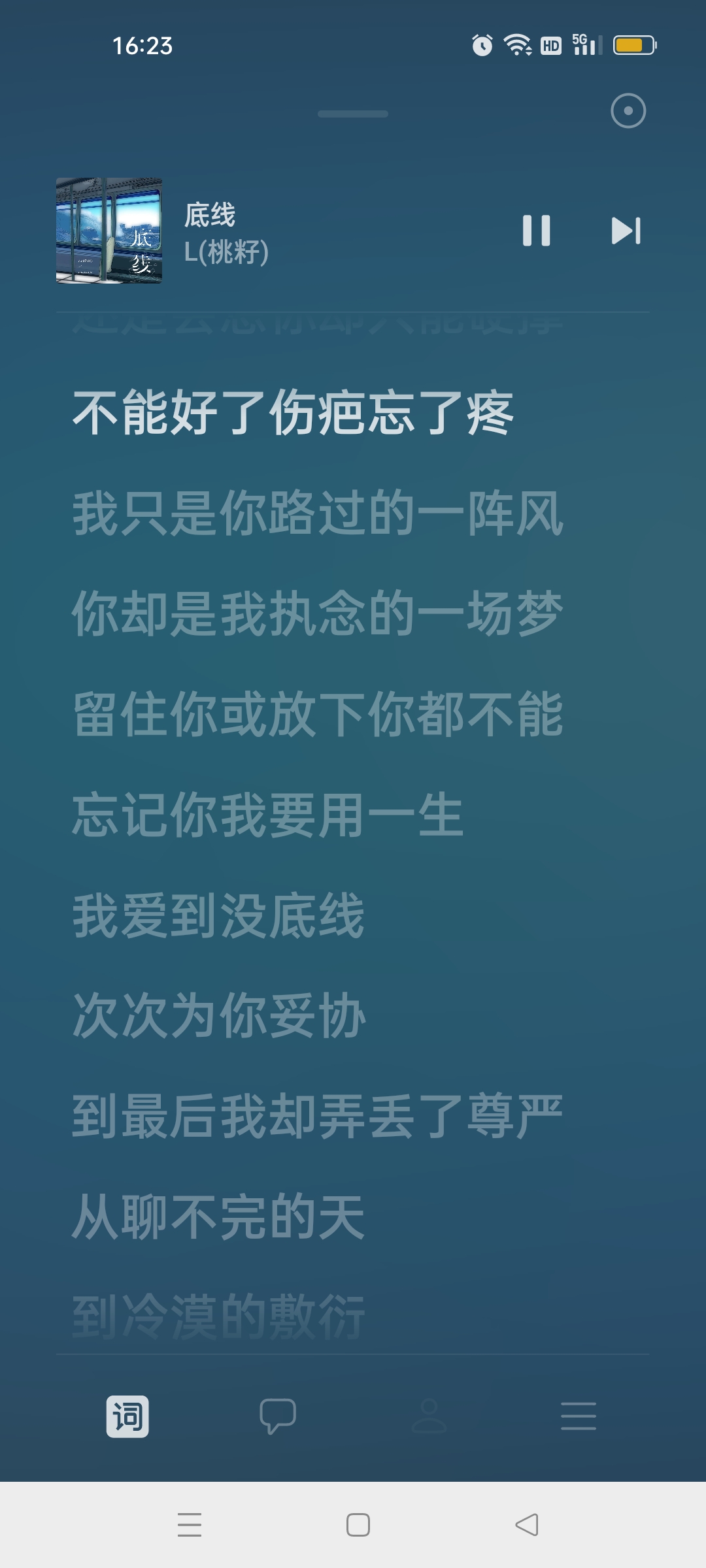Go to the phone home screen
Viewport: 706px width, 1568px height.
tap(358, 1525)
